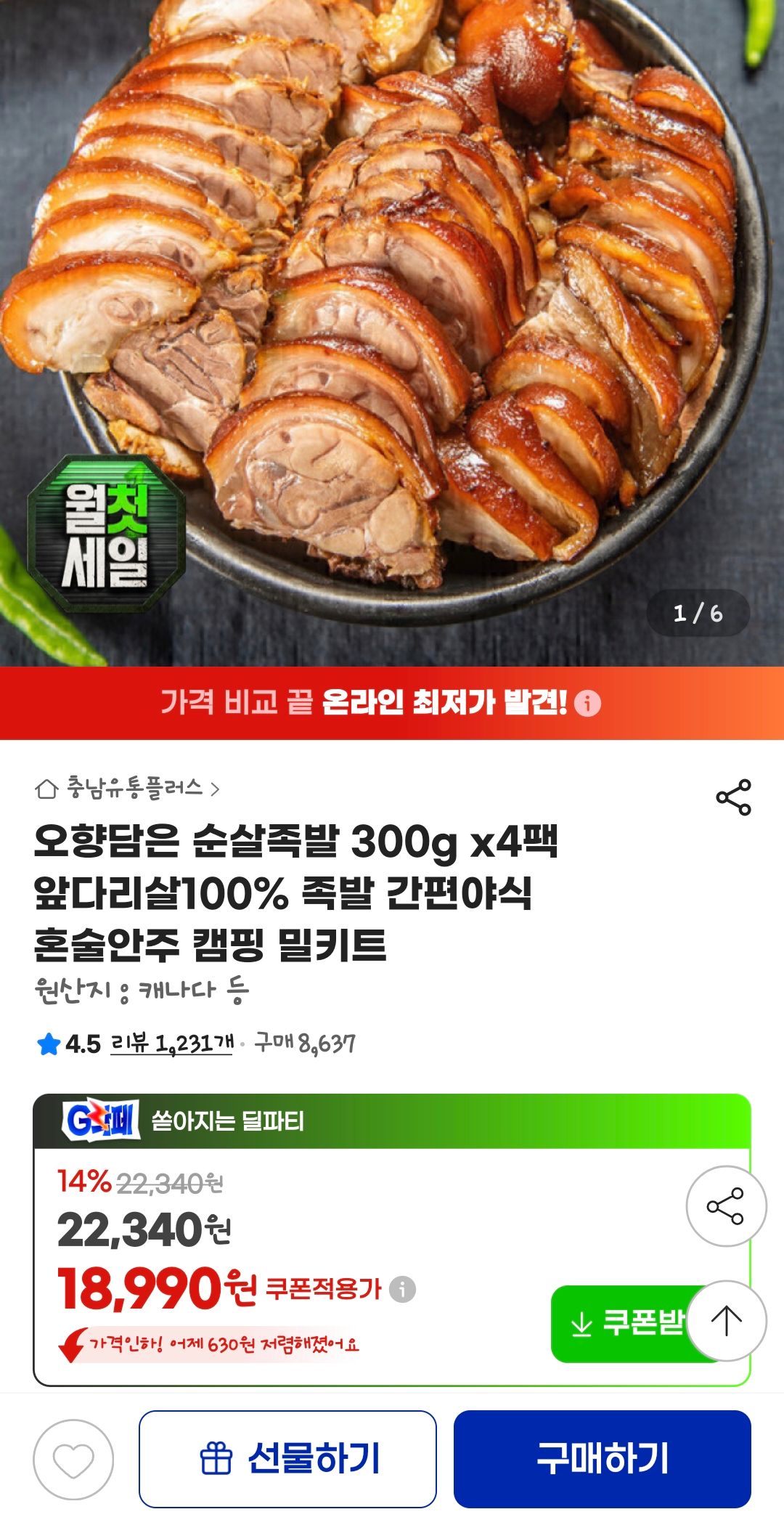Tap 선물하기 to send as gift
The image size is (784, 1525).
point(287,1459)
